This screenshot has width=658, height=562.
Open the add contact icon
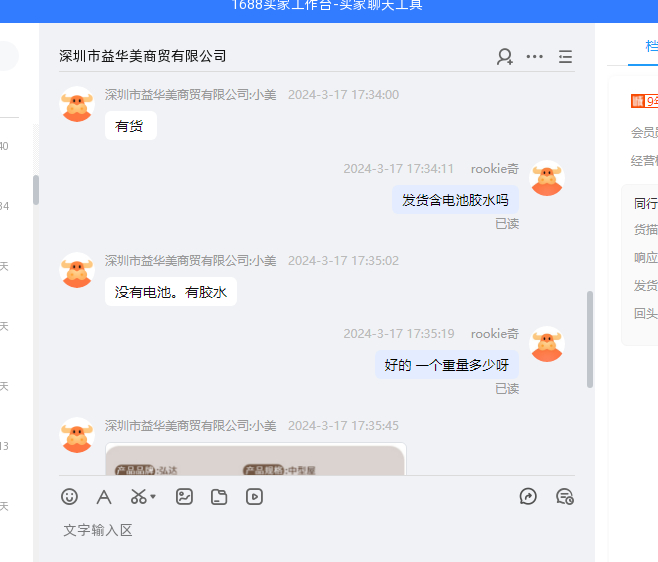point(505,56)
